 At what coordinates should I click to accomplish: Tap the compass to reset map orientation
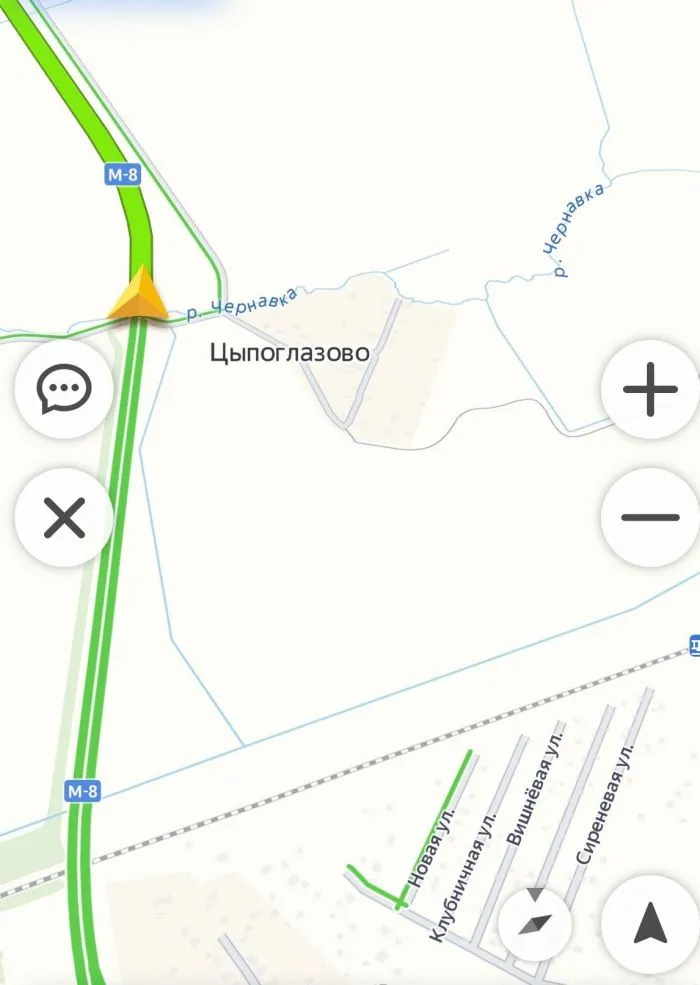coord(535,923)
